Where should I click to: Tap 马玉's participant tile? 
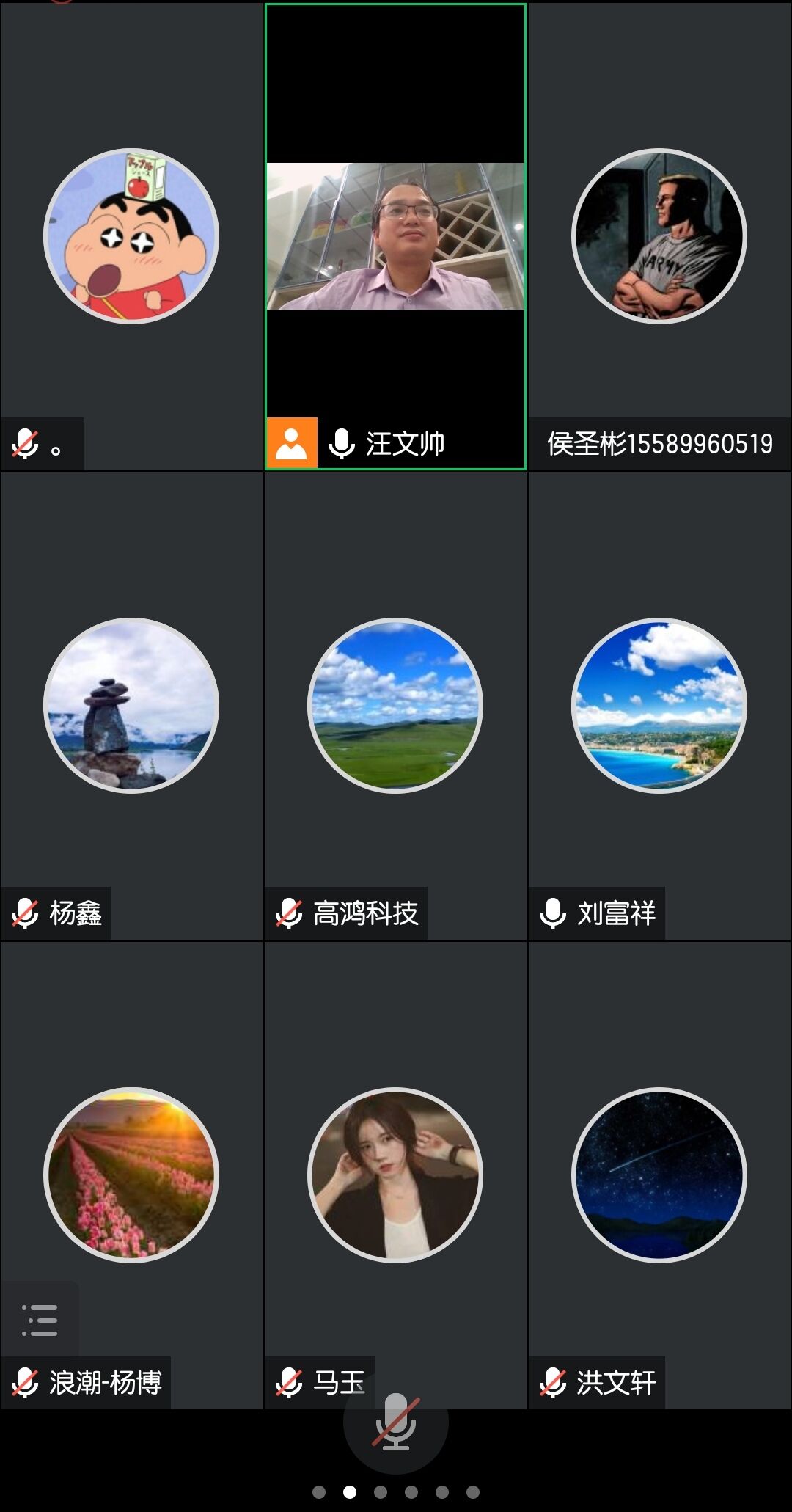(x=395, y=1175)
